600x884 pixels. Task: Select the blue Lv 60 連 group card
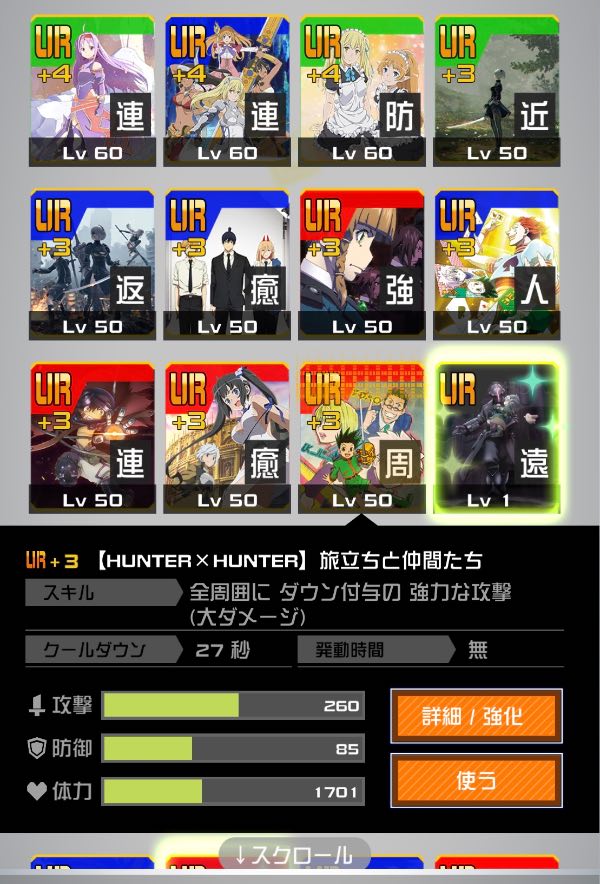pyautogui.click(x=227, y=92)
